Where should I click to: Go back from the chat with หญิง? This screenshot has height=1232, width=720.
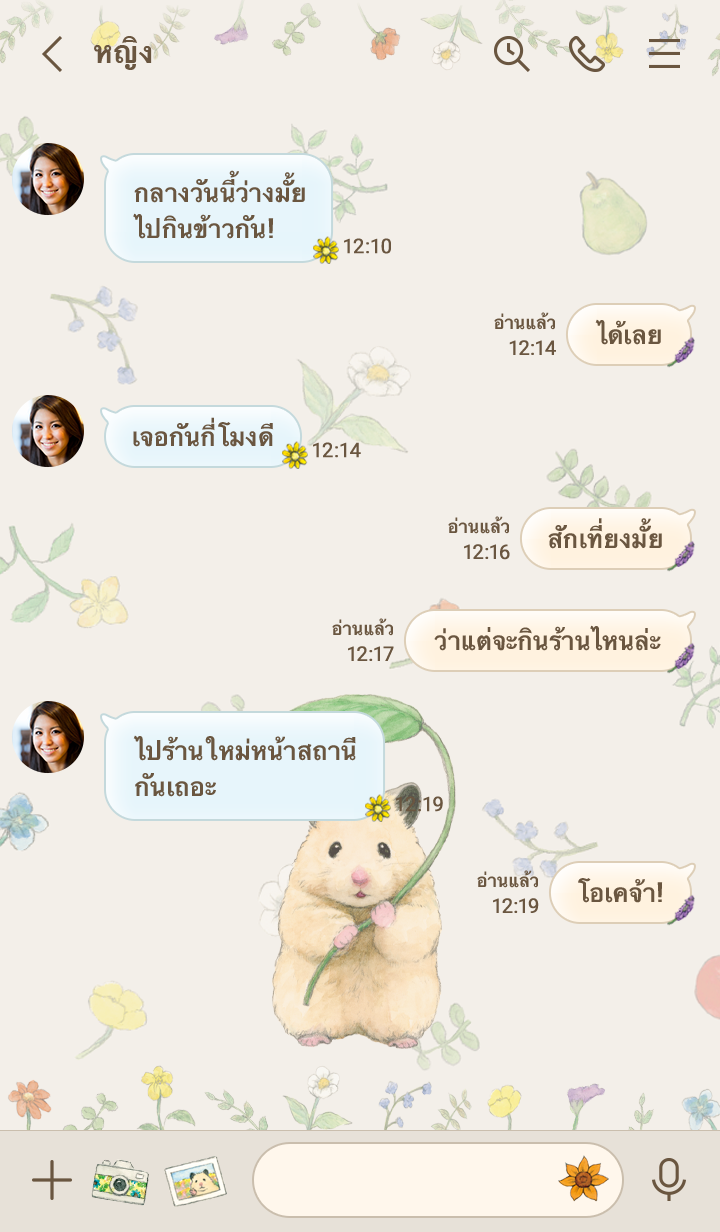(52, 54)
